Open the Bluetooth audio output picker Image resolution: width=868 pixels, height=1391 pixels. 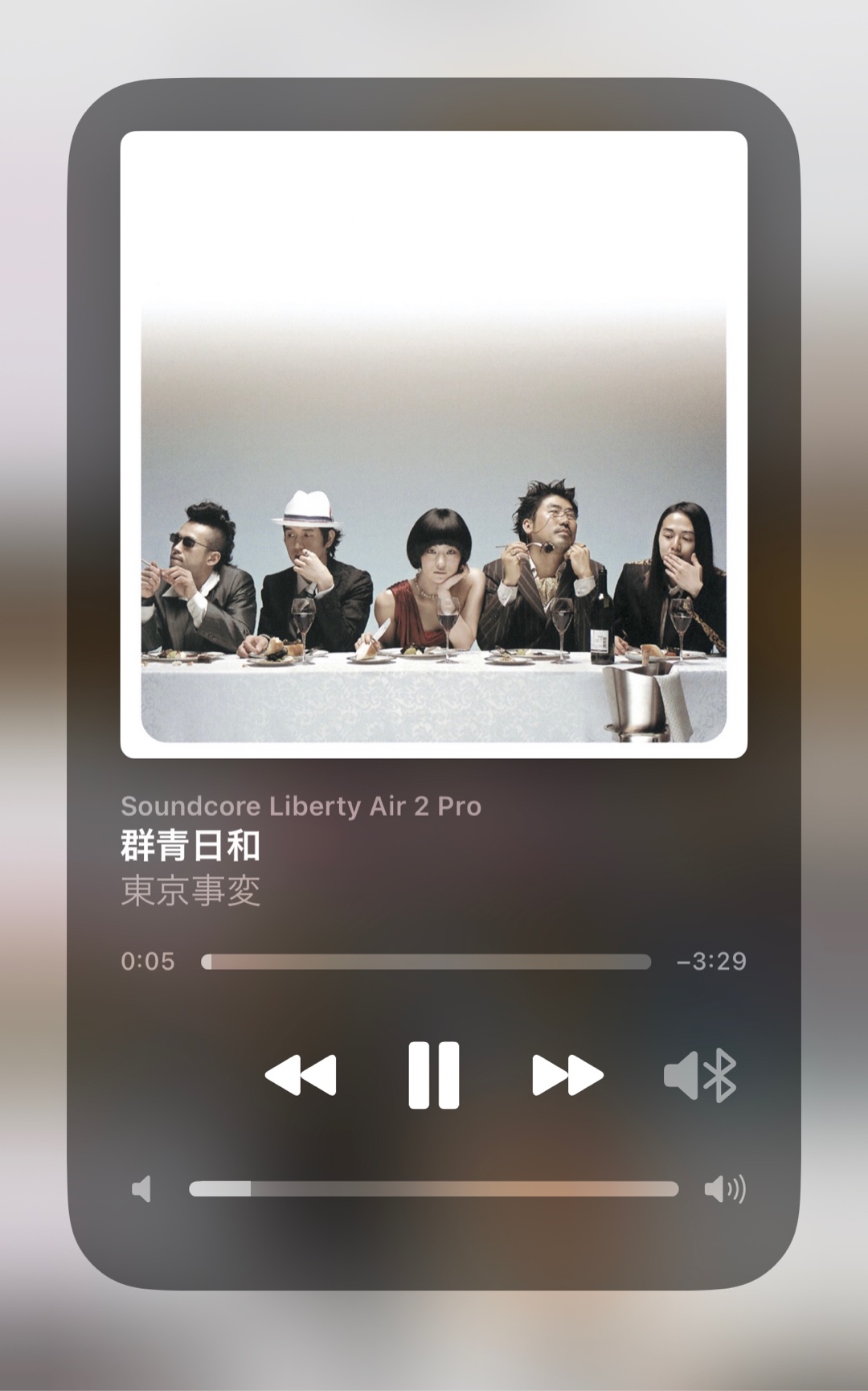700,1076
